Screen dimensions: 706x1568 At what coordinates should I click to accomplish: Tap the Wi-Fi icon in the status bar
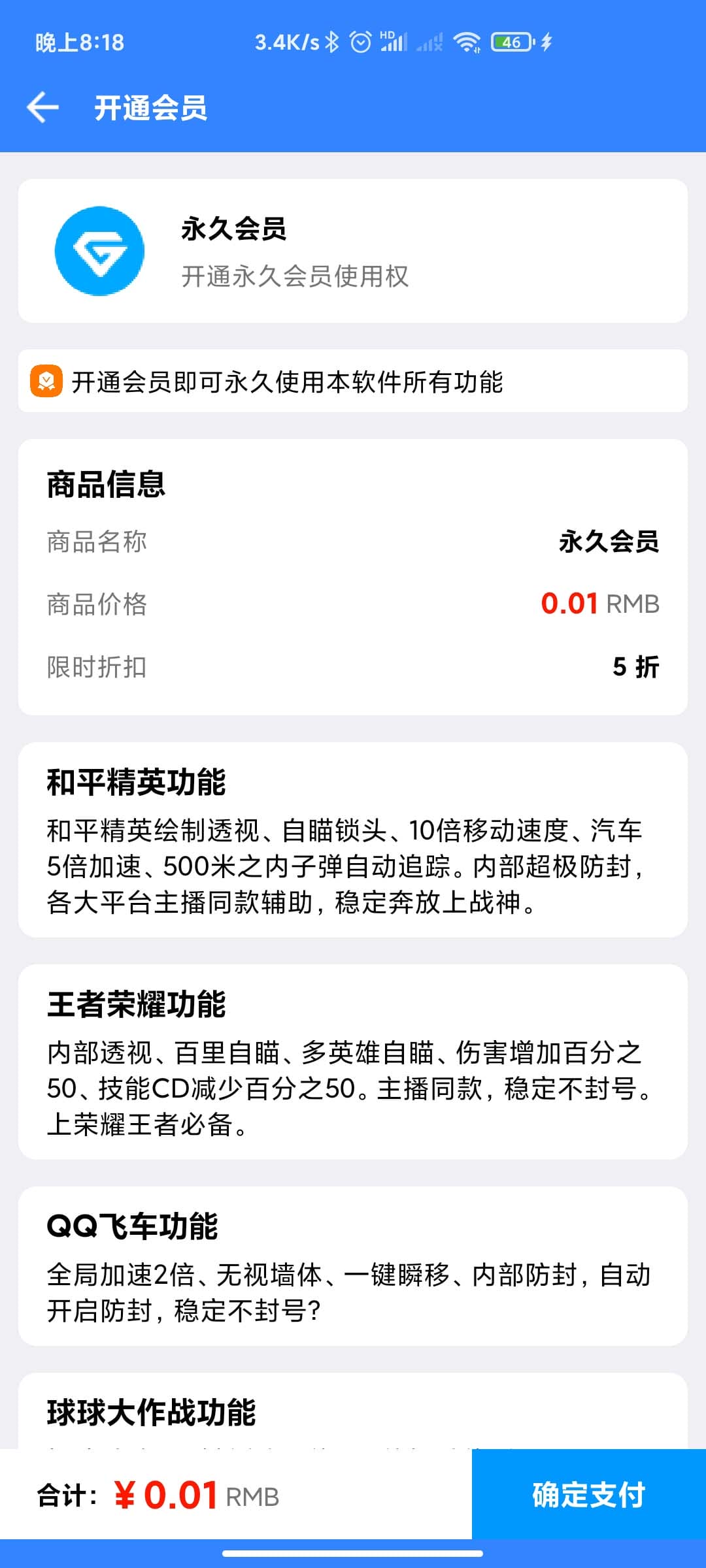tap(468, 42)
